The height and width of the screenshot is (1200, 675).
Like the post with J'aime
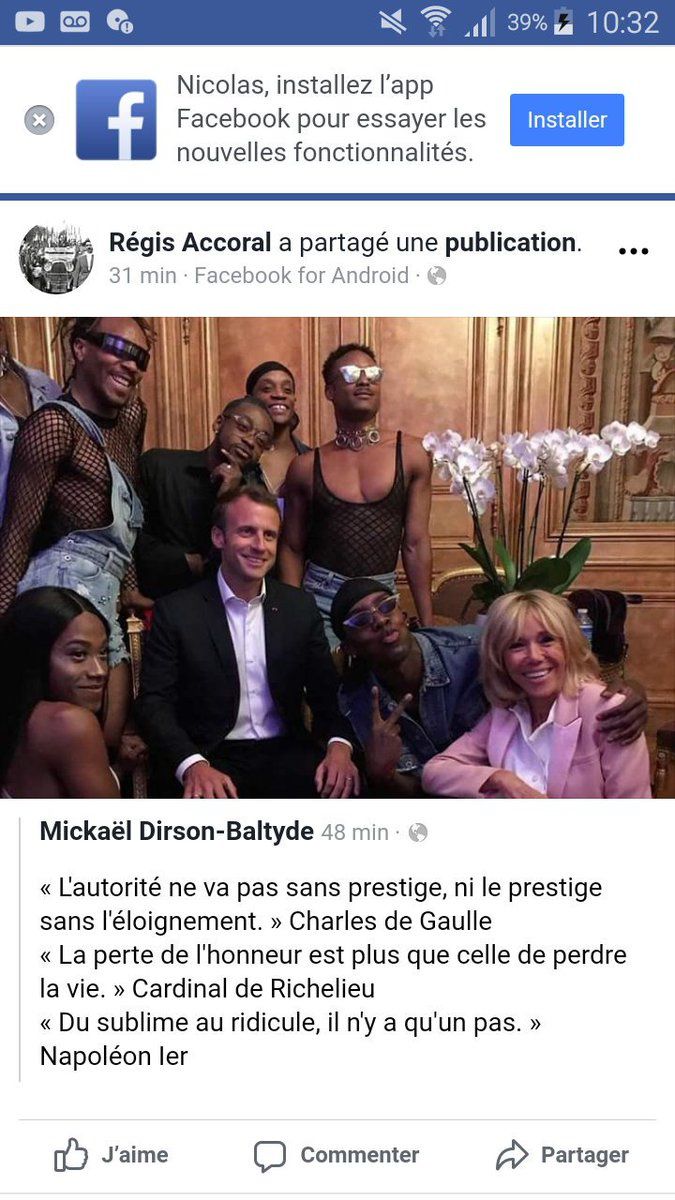(111, 1155)
